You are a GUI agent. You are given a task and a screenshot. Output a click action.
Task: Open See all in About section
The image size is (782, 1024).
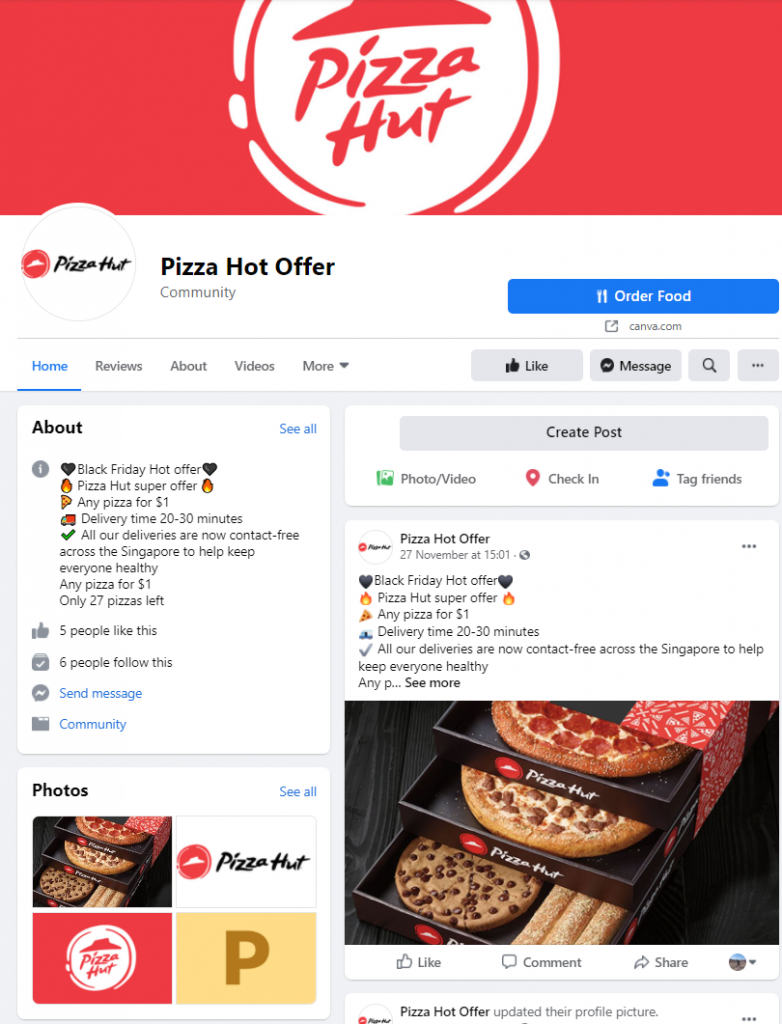pos(297,429)
